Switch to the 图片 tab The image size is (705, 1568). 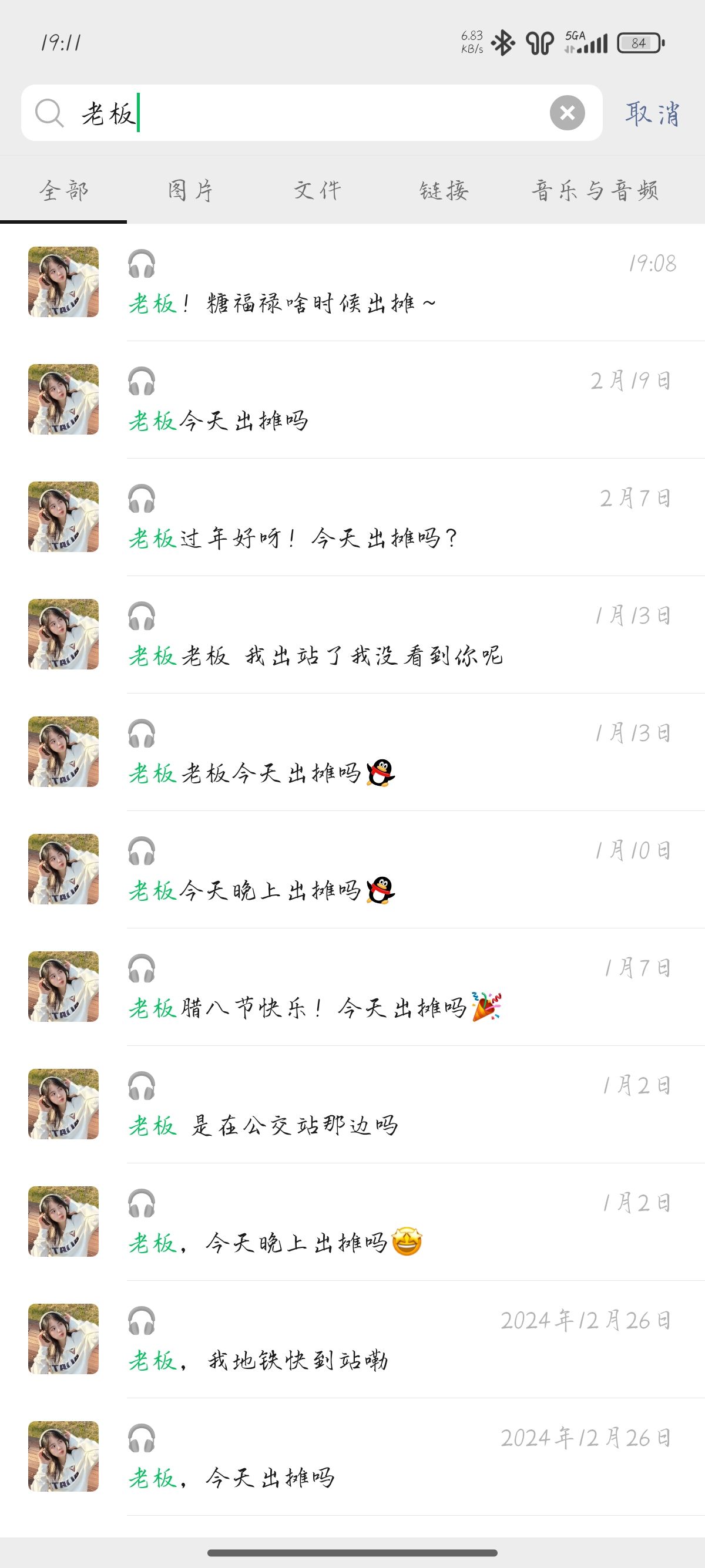click(190, 191)
